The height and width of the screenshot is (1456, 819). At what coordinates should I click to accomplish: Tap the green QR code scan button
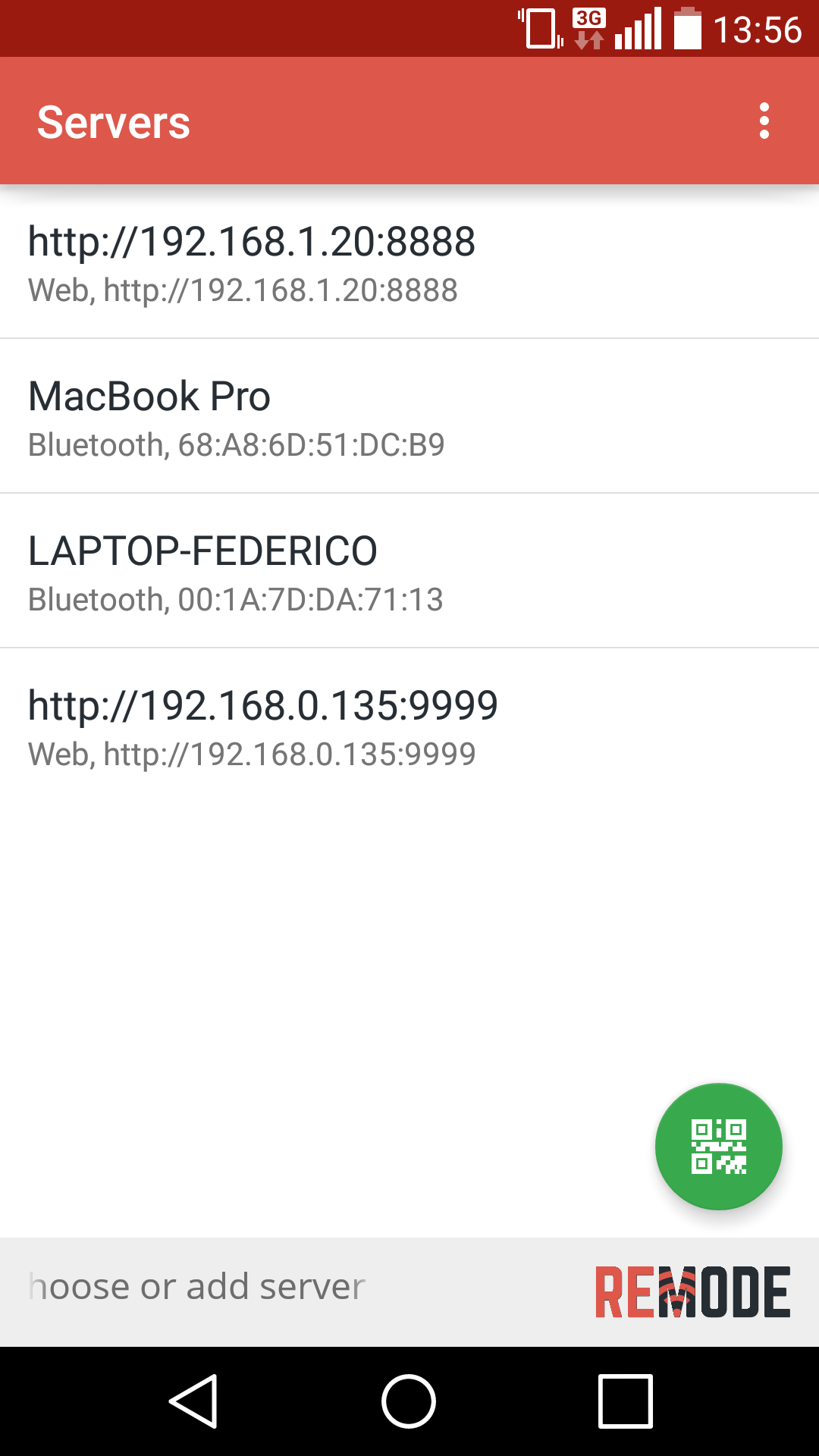[719, 1147]
